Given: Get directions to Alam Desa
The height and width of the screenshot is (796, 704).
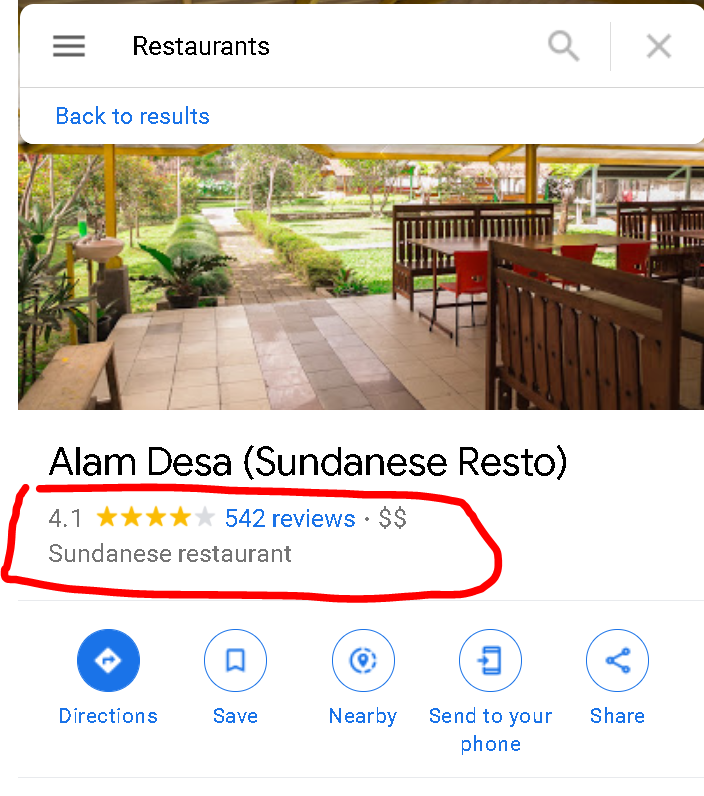Looking at the screenshot, I should coord(108,661).
